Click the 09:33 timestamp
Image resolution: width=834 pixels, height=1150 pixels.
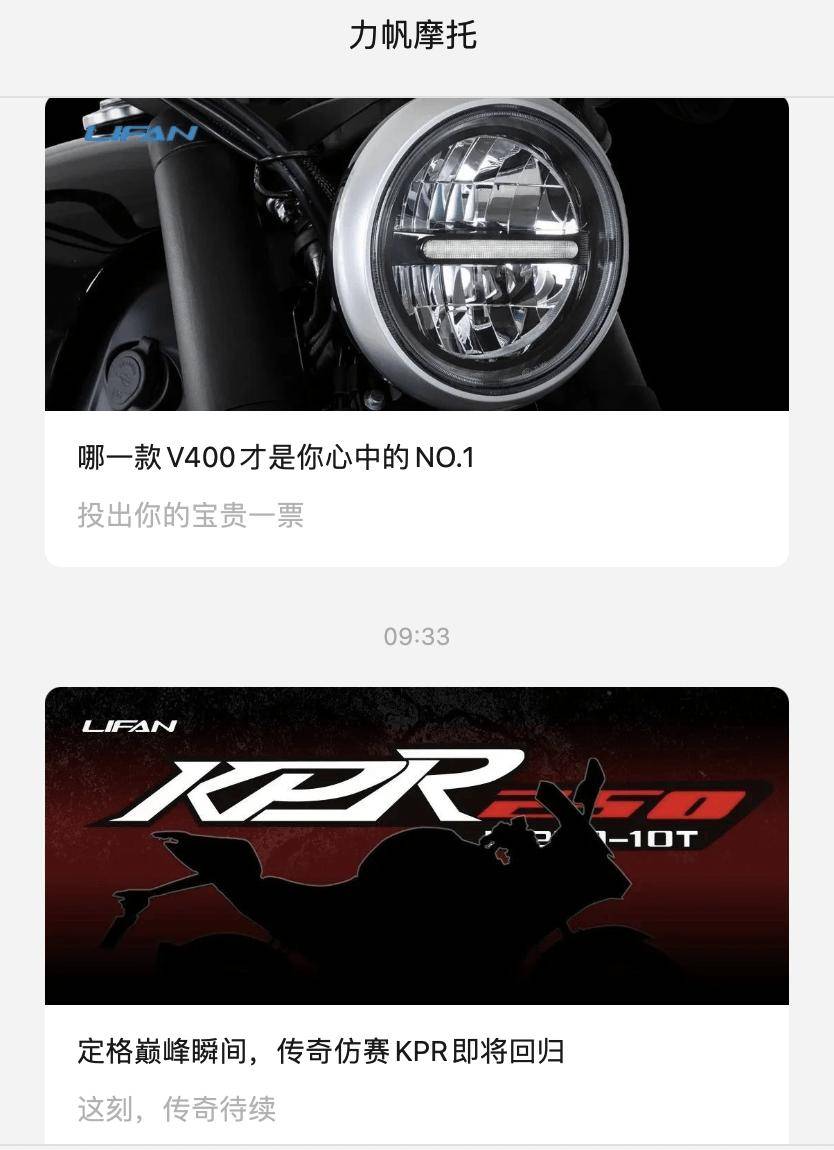(x=417, y=635)
